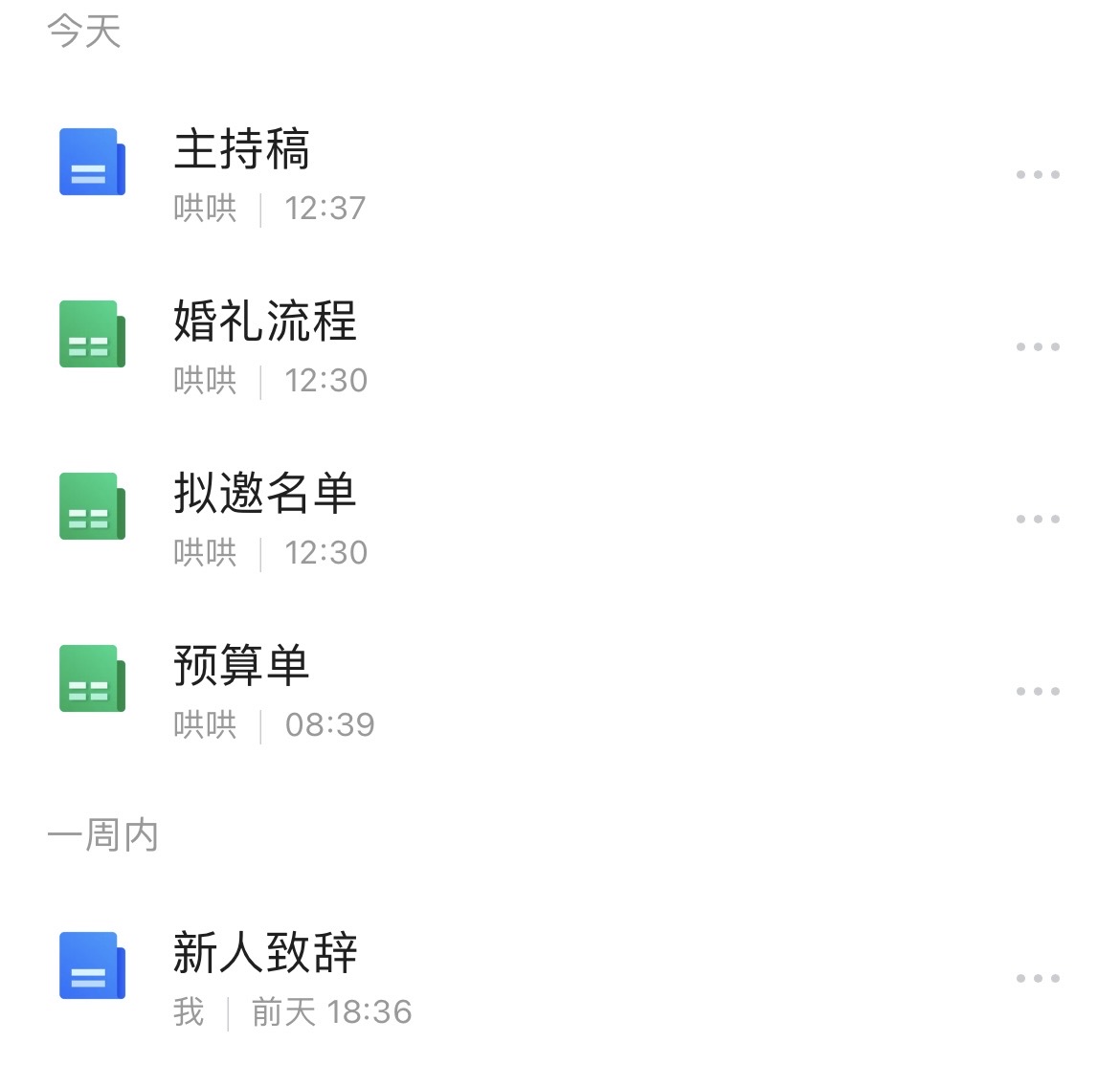Viewport: 1120px width, 1087px height.
Task: Open the 拟邀名单 spreadsheet
Action: 265,496
